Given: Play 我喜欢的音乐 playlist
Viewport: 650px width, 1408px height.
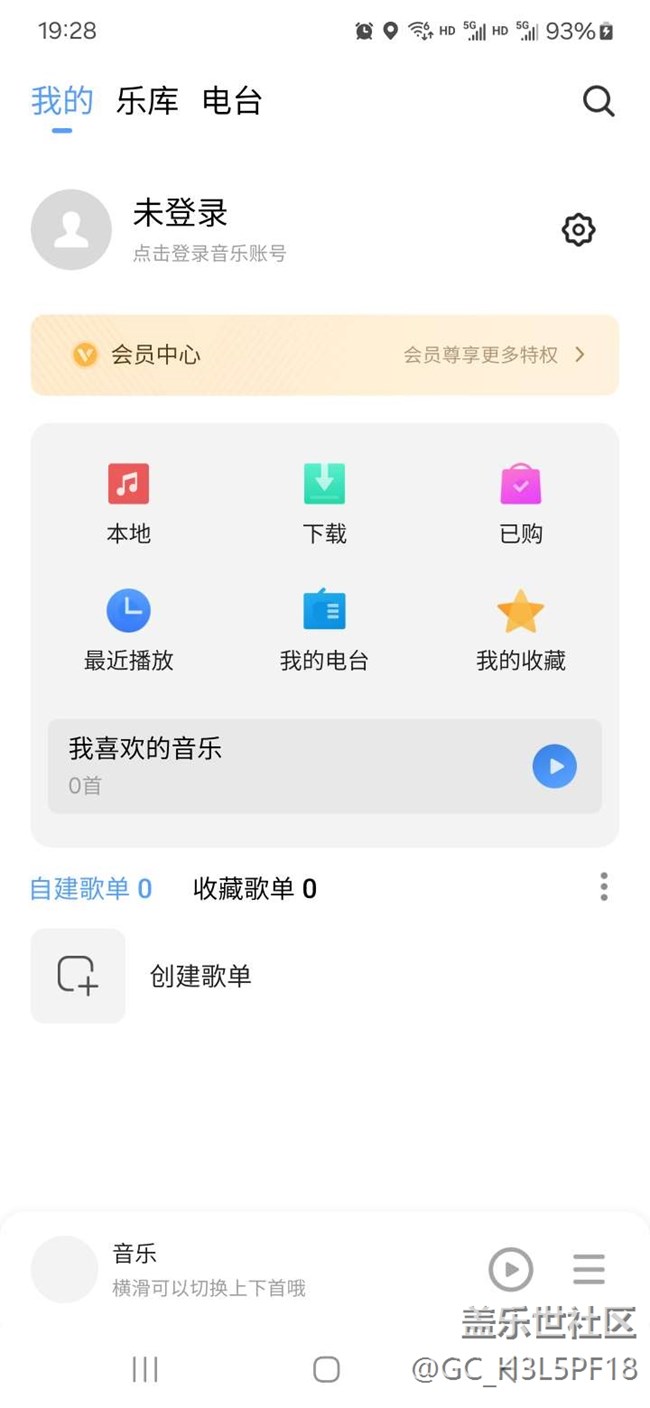Looking at the screenshot, I should tap(554, 767).
